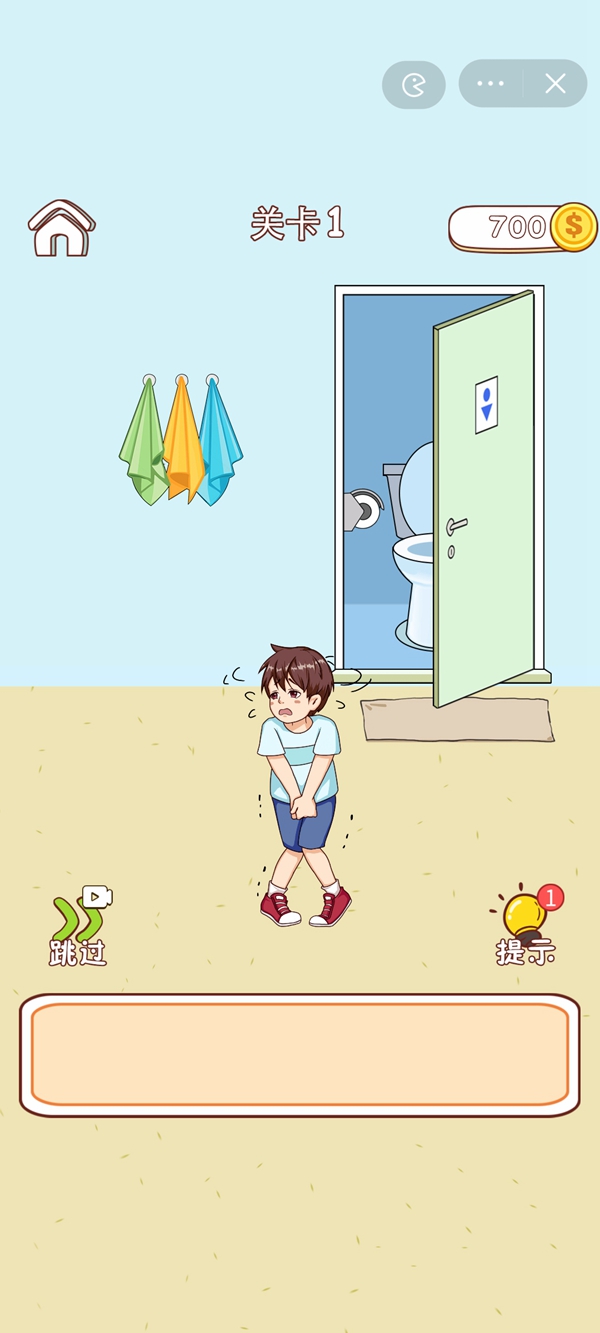Open the game face icon button
Viewport: 600px width, 1333px height.
[x=413, y=85]
